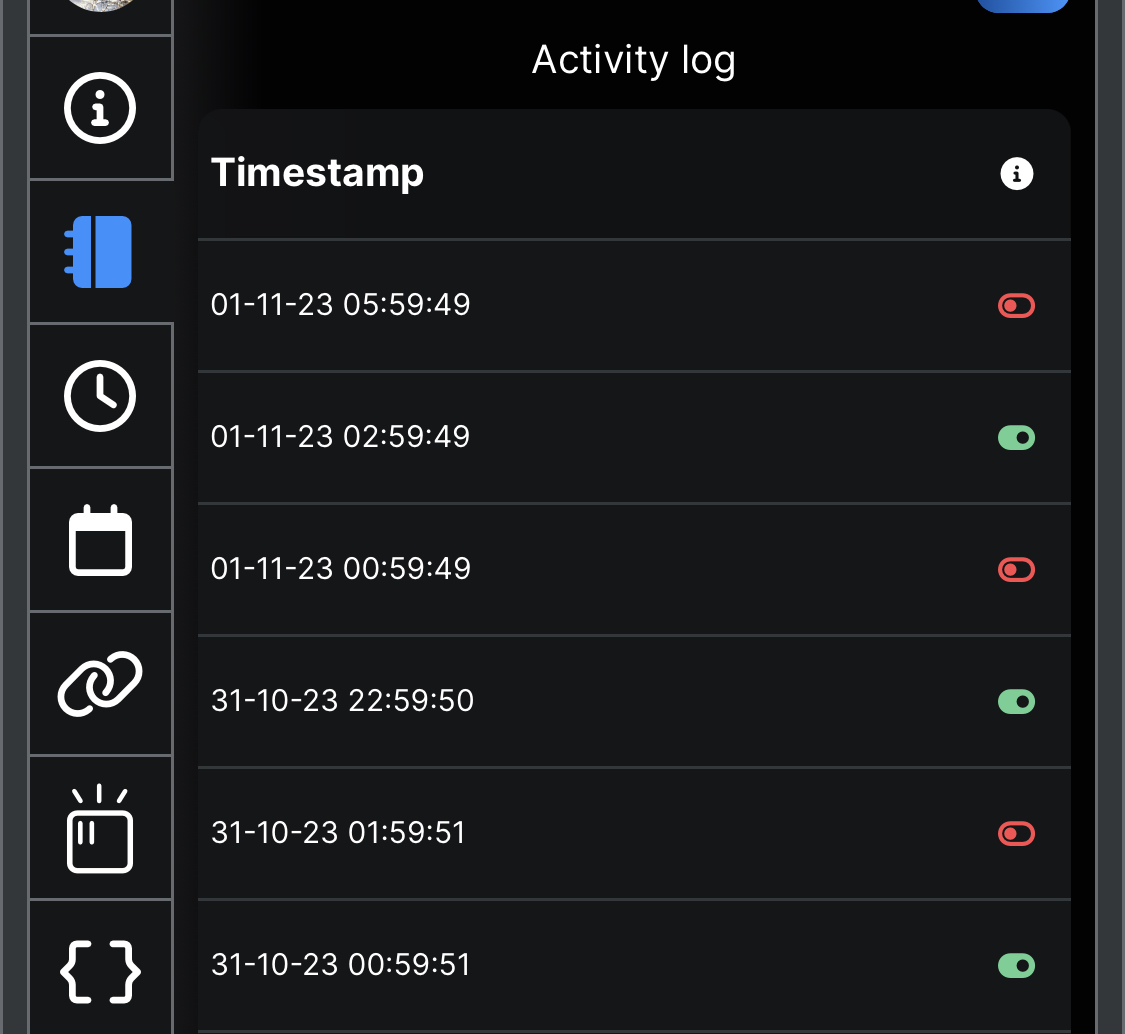Open the calendar section
Screen dimensions: 1125x1034
coord(100,540)
